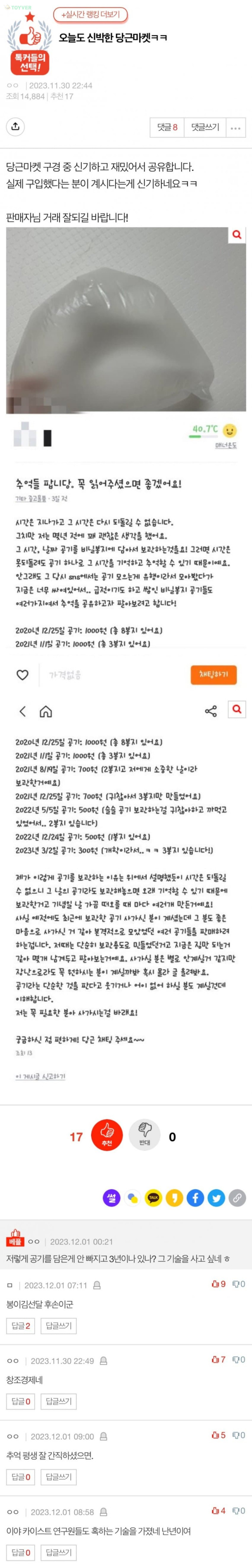Reply to 창조경제네 with 답글쓰기
Viewport: 252px width, 1568px height.
59,1401
